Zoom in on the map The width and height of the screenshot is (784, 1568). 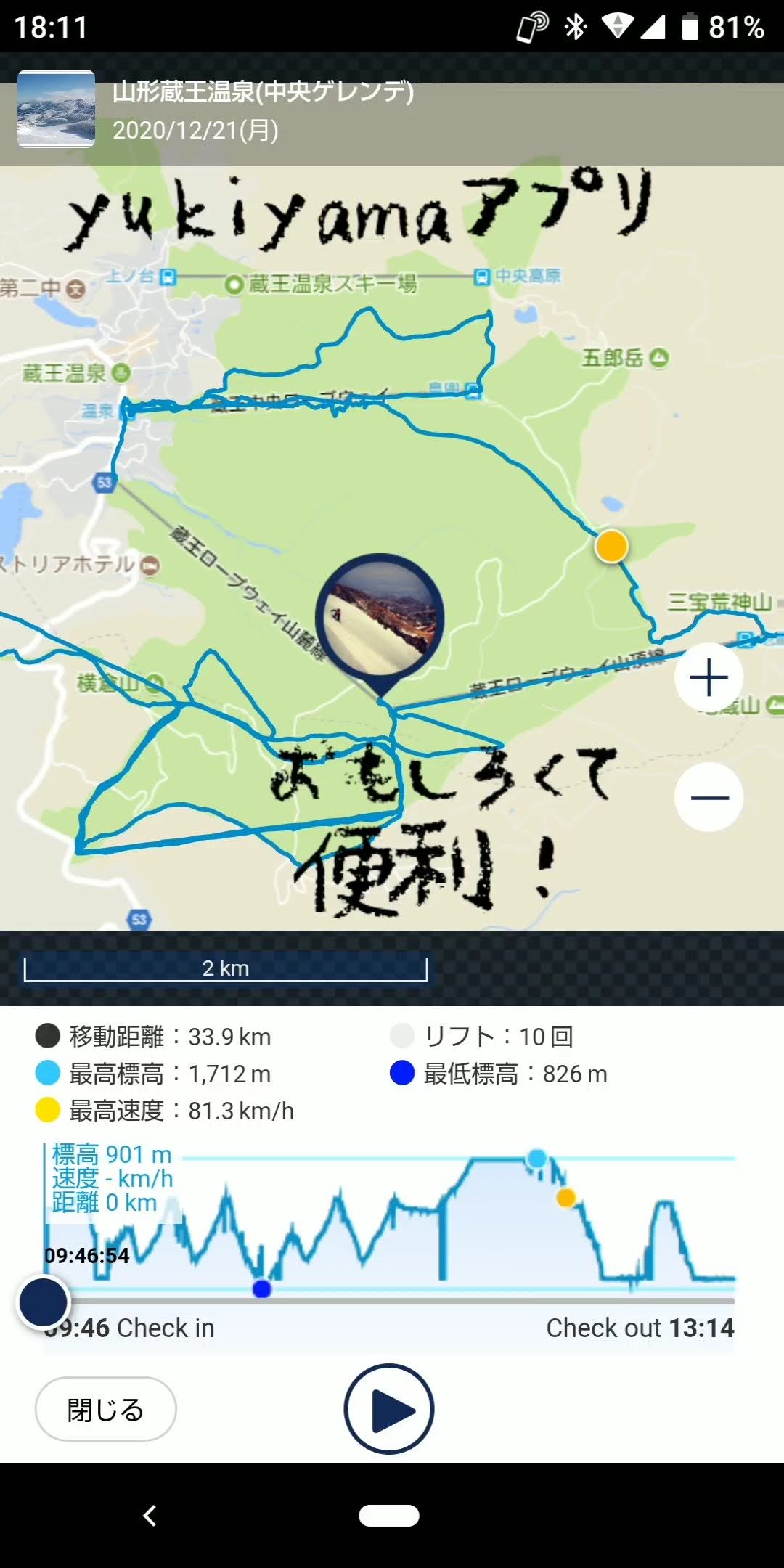pyautogui.click(x=708, y=677)
